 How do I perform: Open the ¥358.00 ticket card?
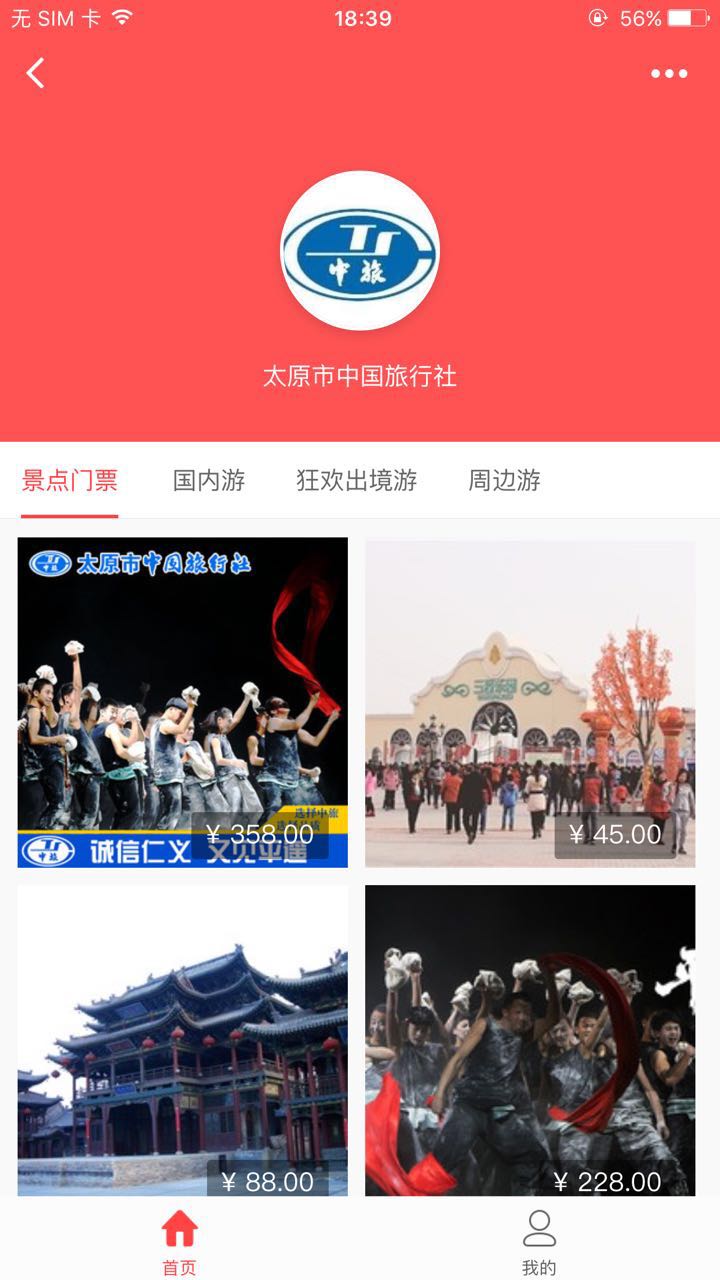tap(183, 702)
